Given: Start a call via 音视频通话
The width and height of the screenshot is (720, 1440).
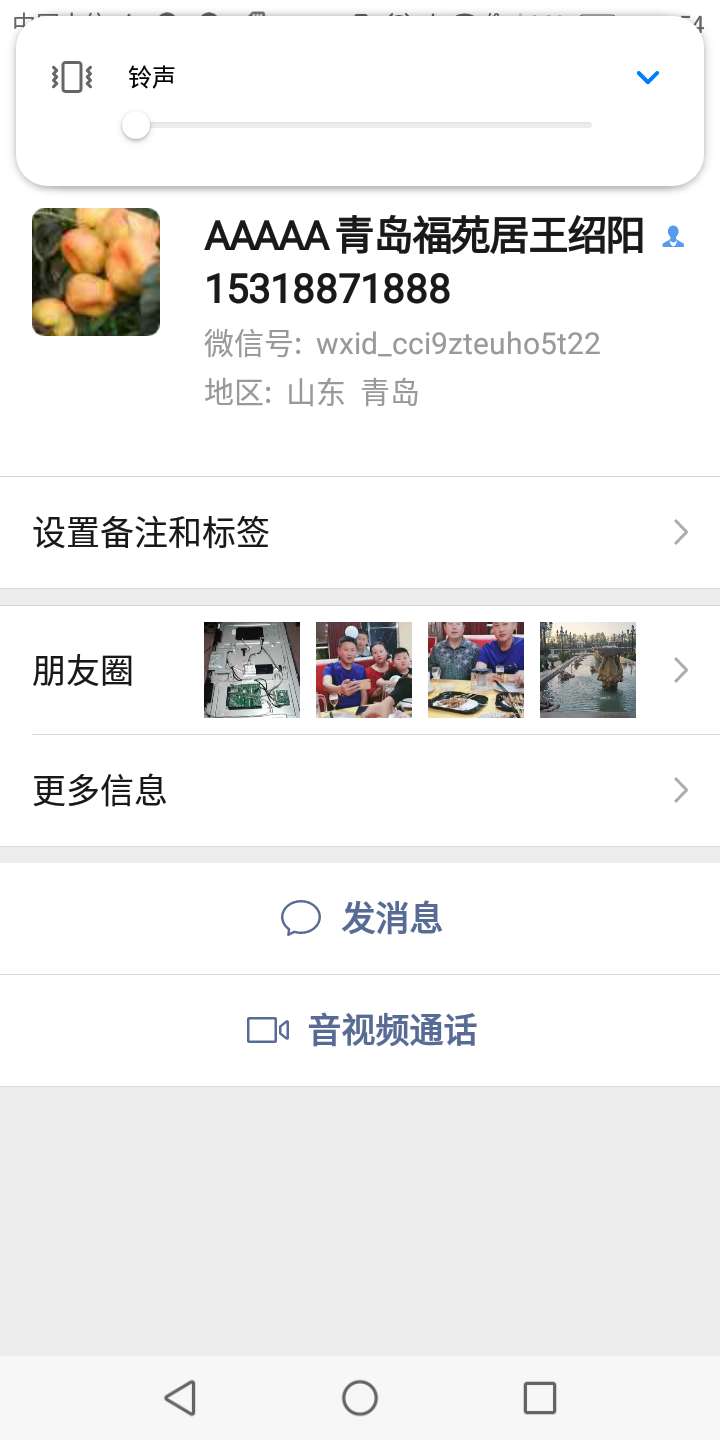Looking at the screenshot, I should click(x=360, y=1030).
